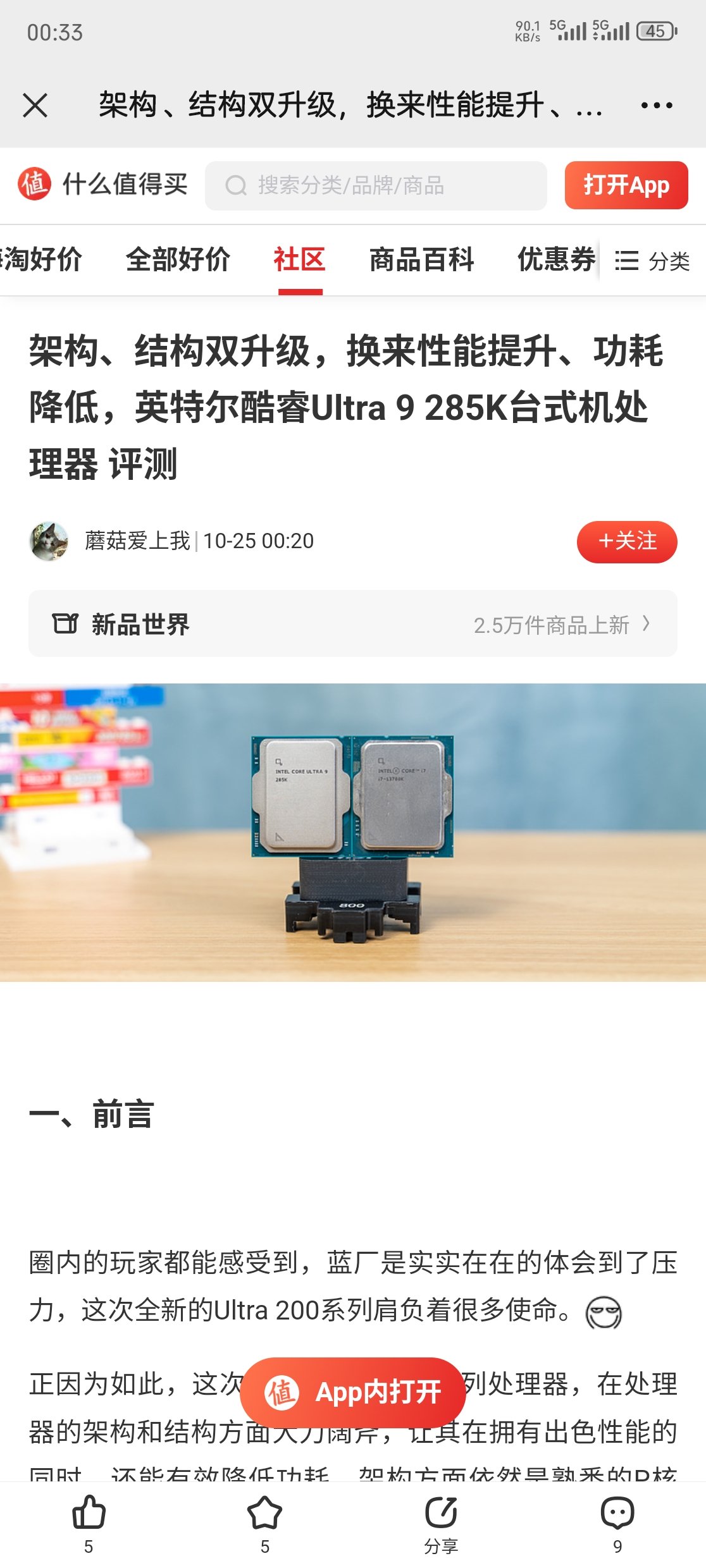Close the article page
Viewport: 706px width, 1568px height.
[x=35, y=105]
